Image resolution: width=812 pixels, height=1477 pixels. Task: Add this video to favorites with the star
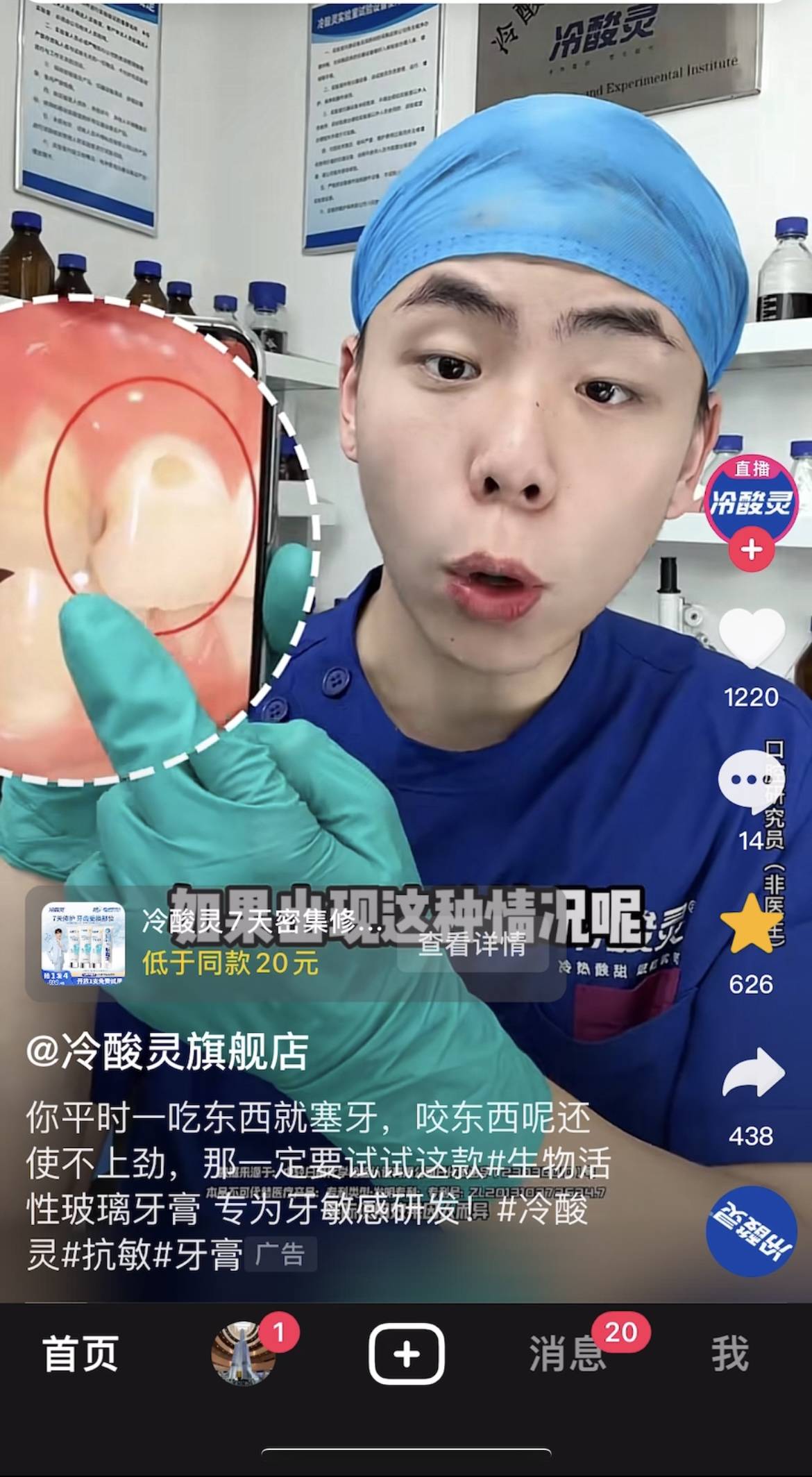751,925
